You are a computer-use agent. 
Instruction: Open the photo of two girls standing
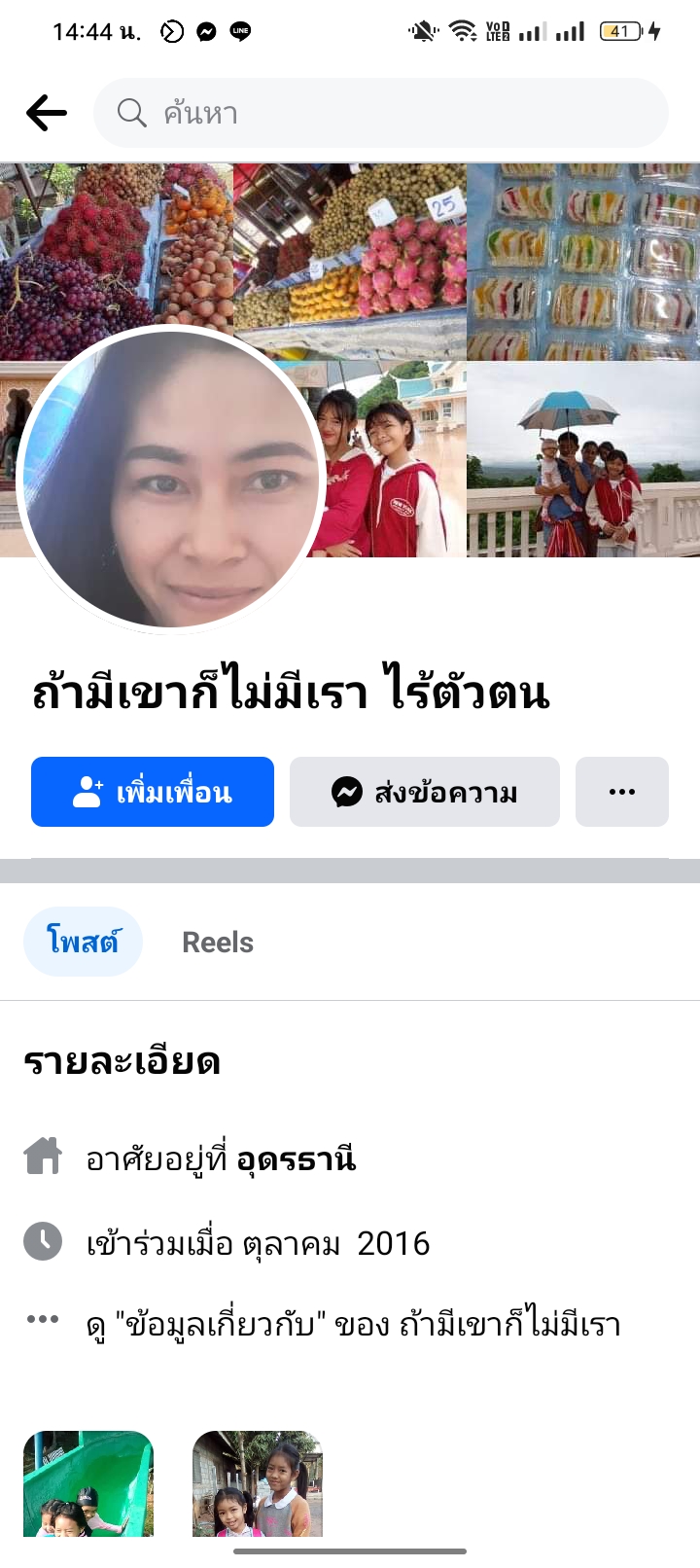(x=258, y=1483)
